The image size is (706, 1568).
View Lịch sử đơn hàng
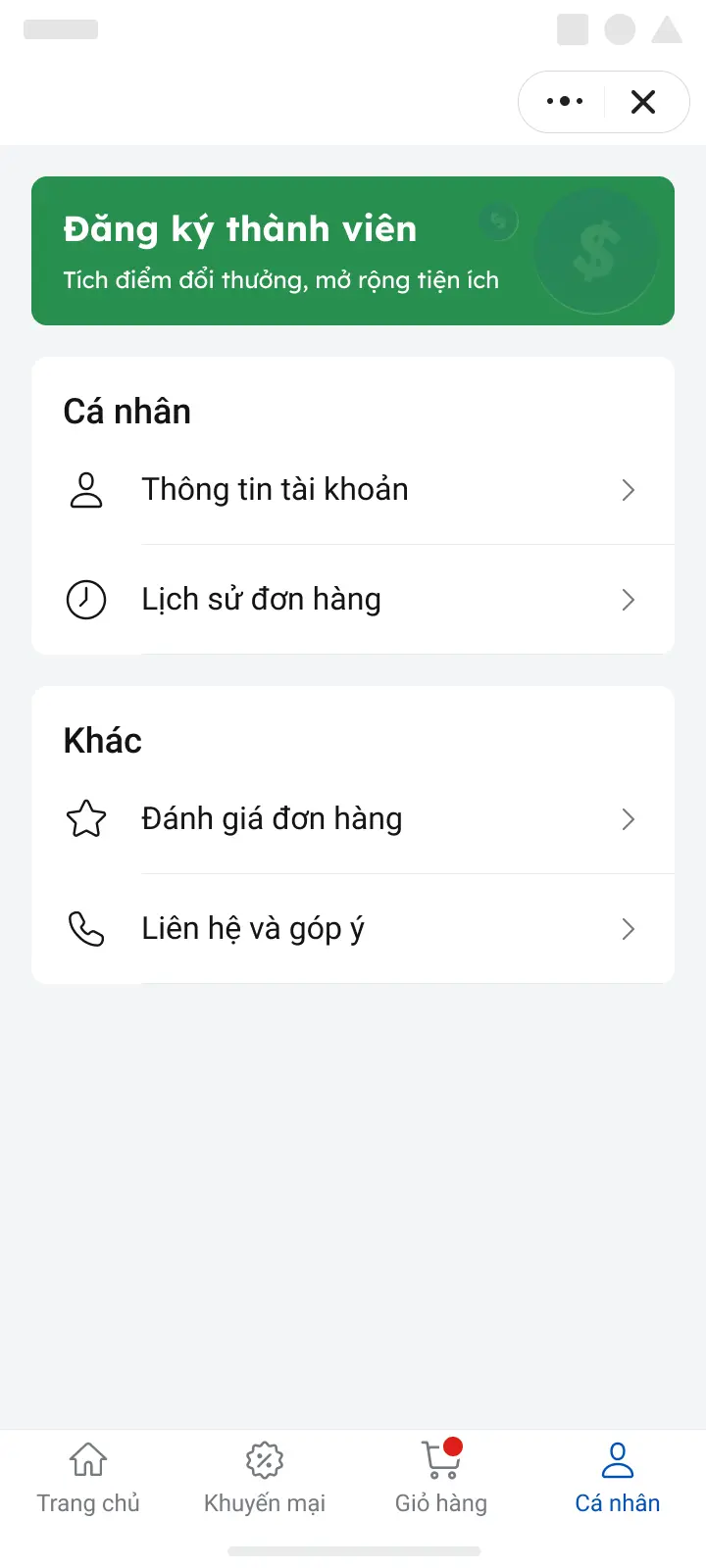tap(353, 600)
